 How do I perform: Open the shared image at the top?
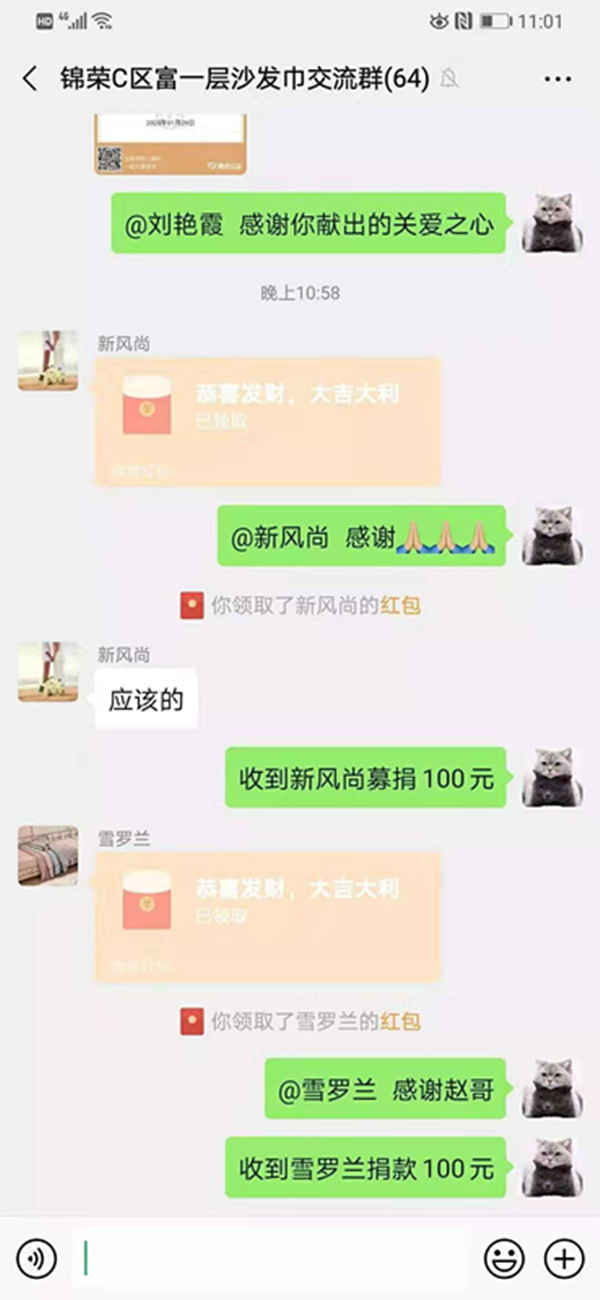[x=170, y=145]
